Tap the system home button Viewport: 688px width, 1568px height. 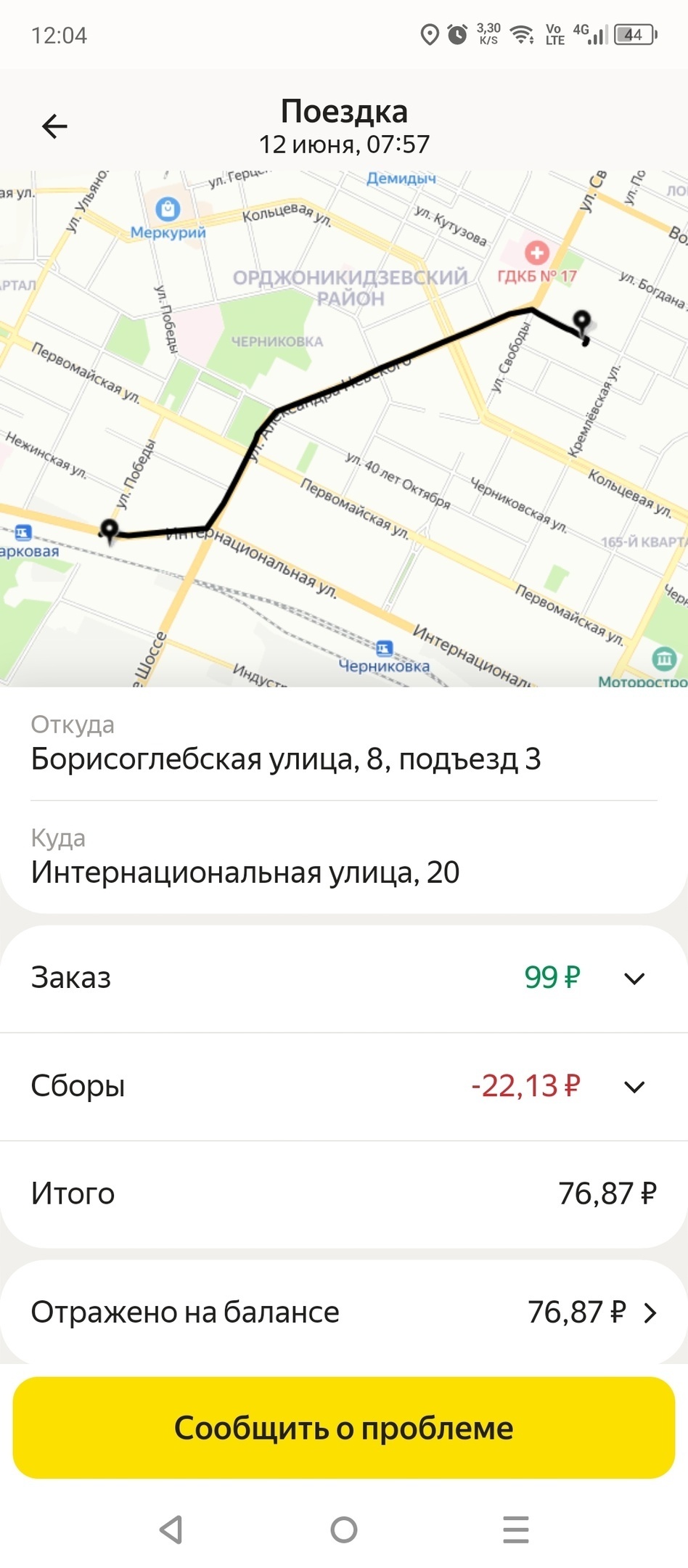[x=344, y=1530]
